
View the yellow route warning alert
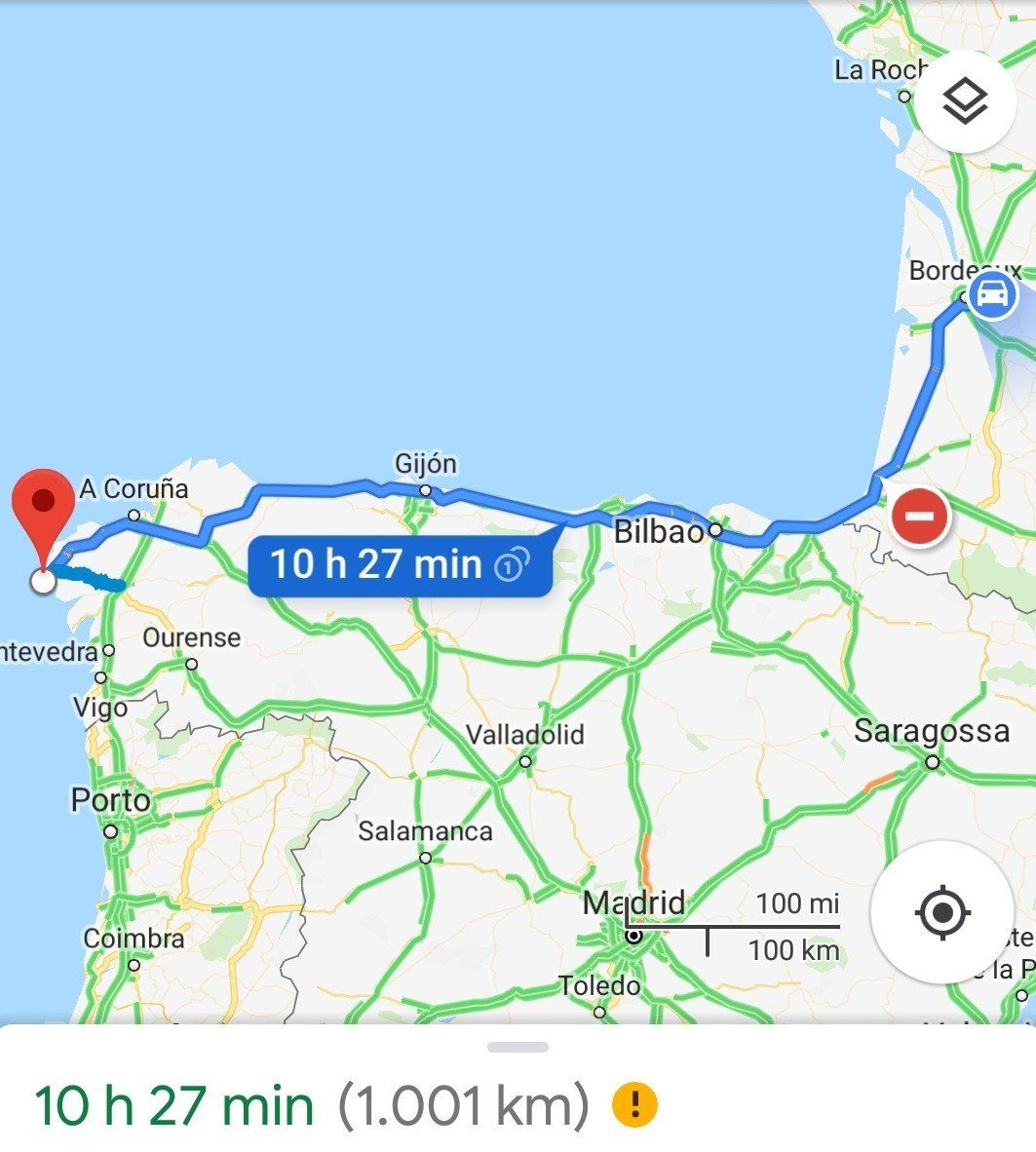coord(634,1104)
